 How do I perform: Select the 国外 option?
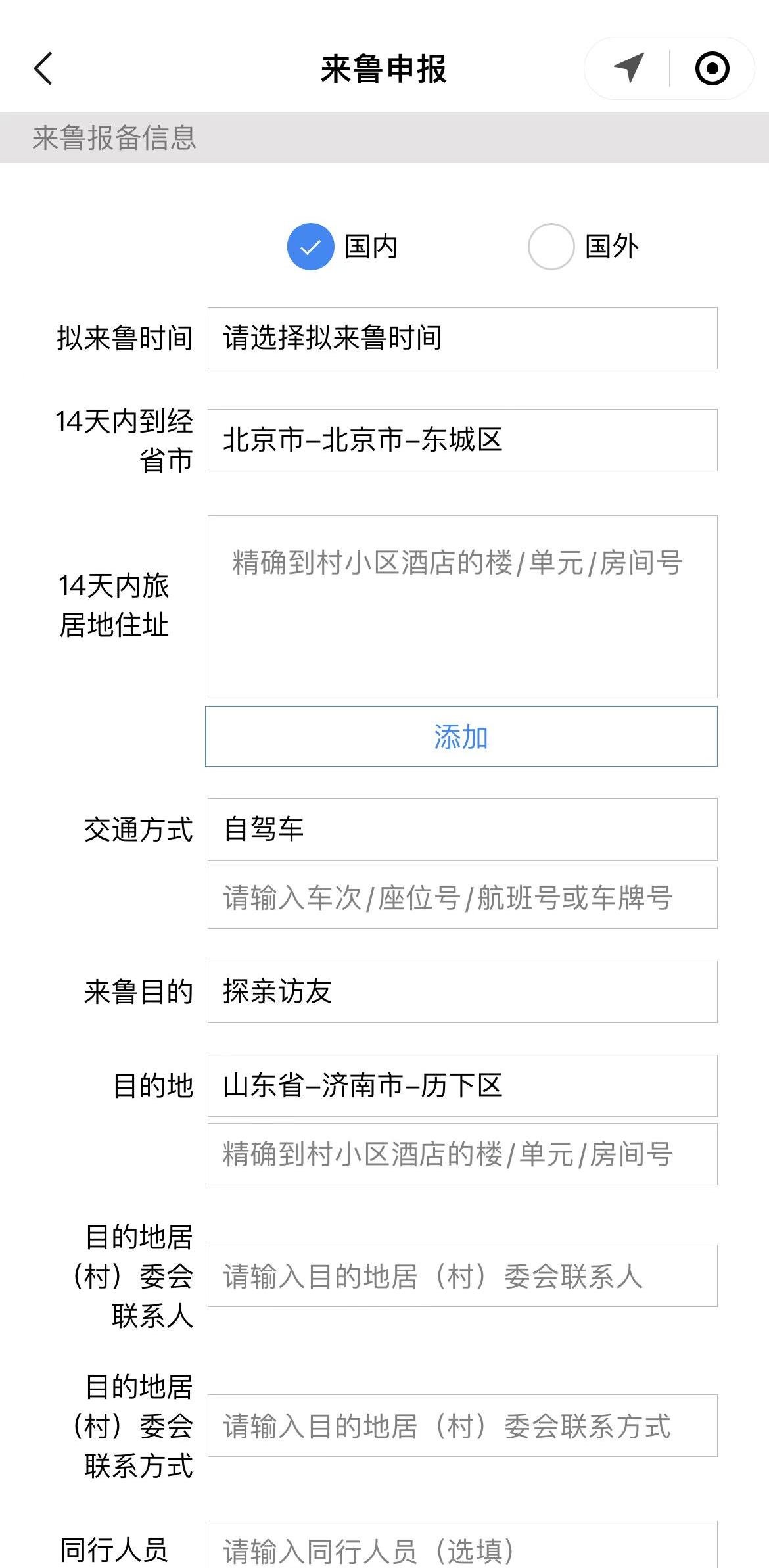551,247
